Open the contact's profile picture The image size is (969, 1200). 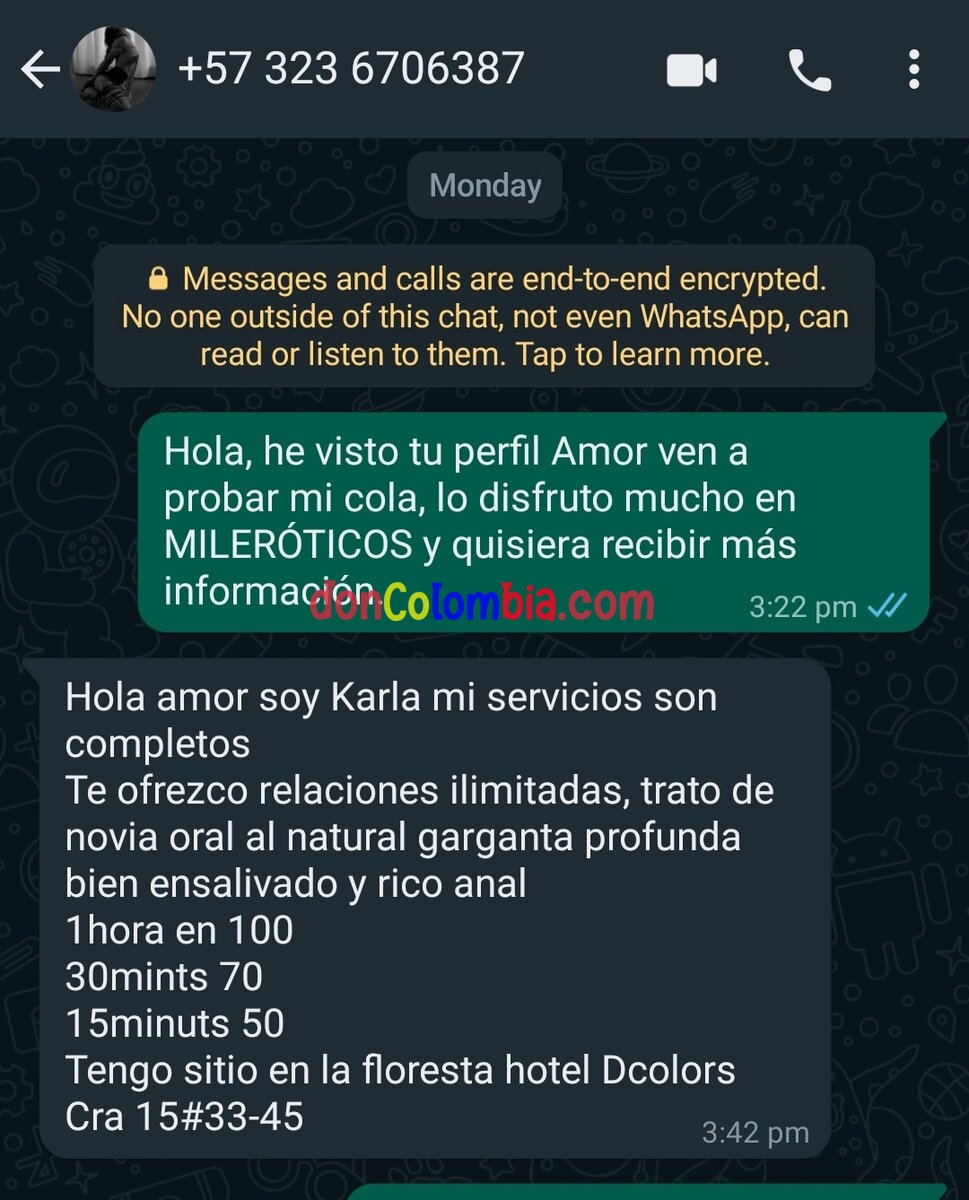tap(113, 68)
